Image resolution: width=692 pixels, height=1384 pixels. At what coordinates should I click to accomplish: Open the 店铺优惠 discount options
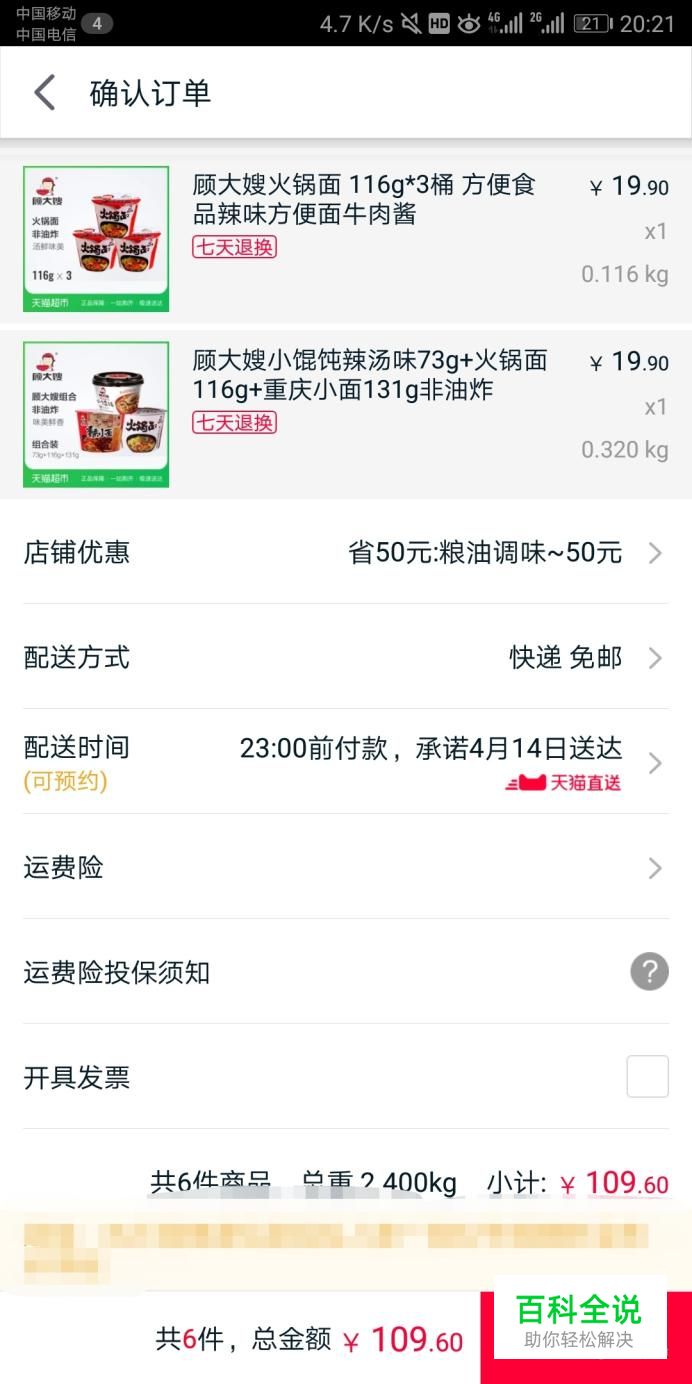point(346,553)
